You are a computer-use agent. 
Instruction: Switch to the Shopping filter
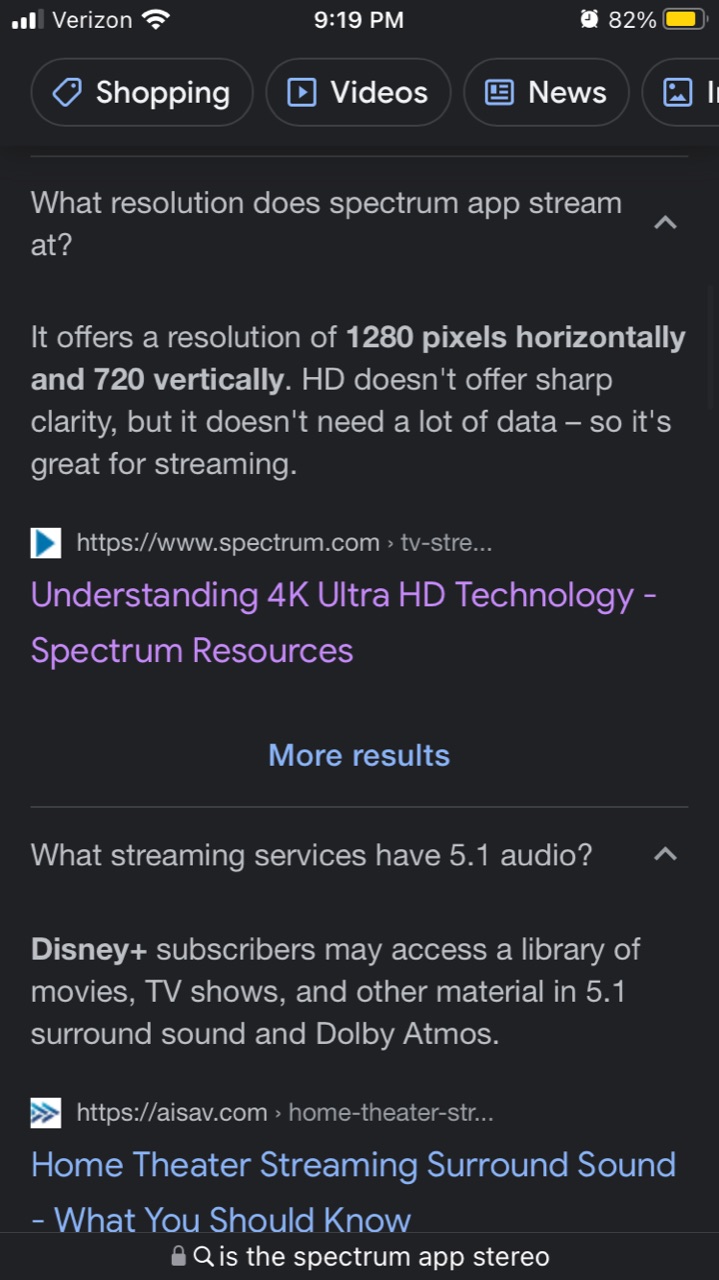[x=142, y=93]
